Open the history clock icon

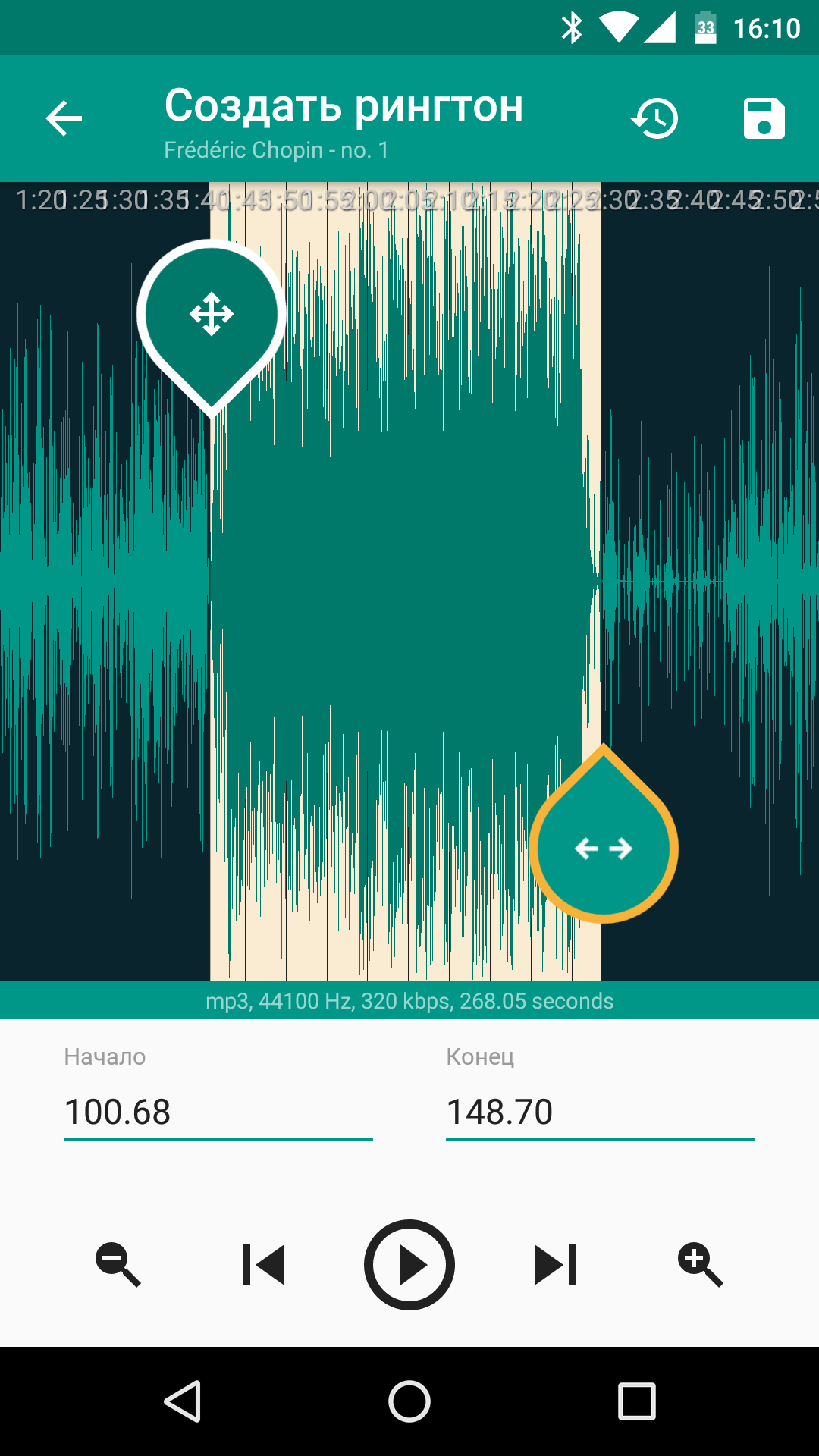tap(654, 118)
